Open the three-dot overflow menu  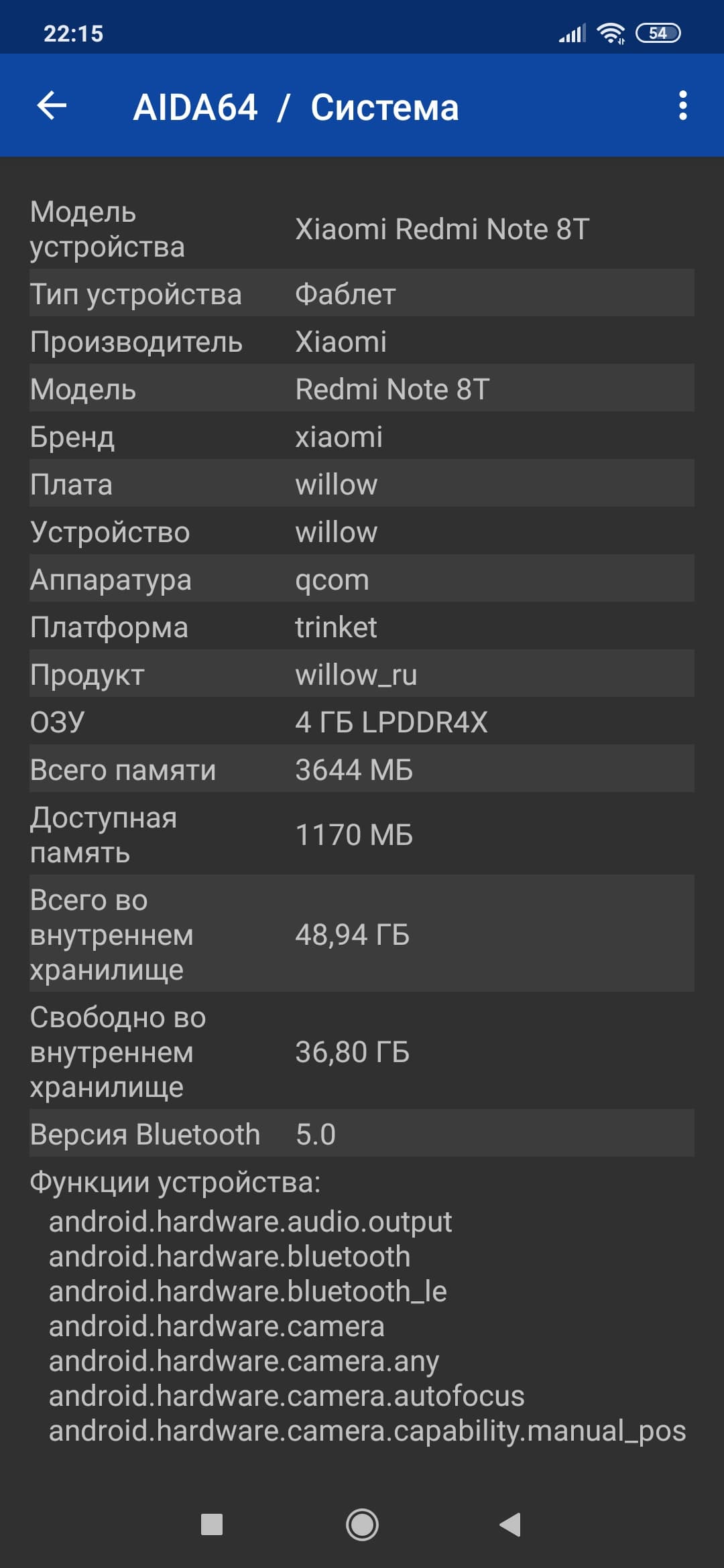682,105
